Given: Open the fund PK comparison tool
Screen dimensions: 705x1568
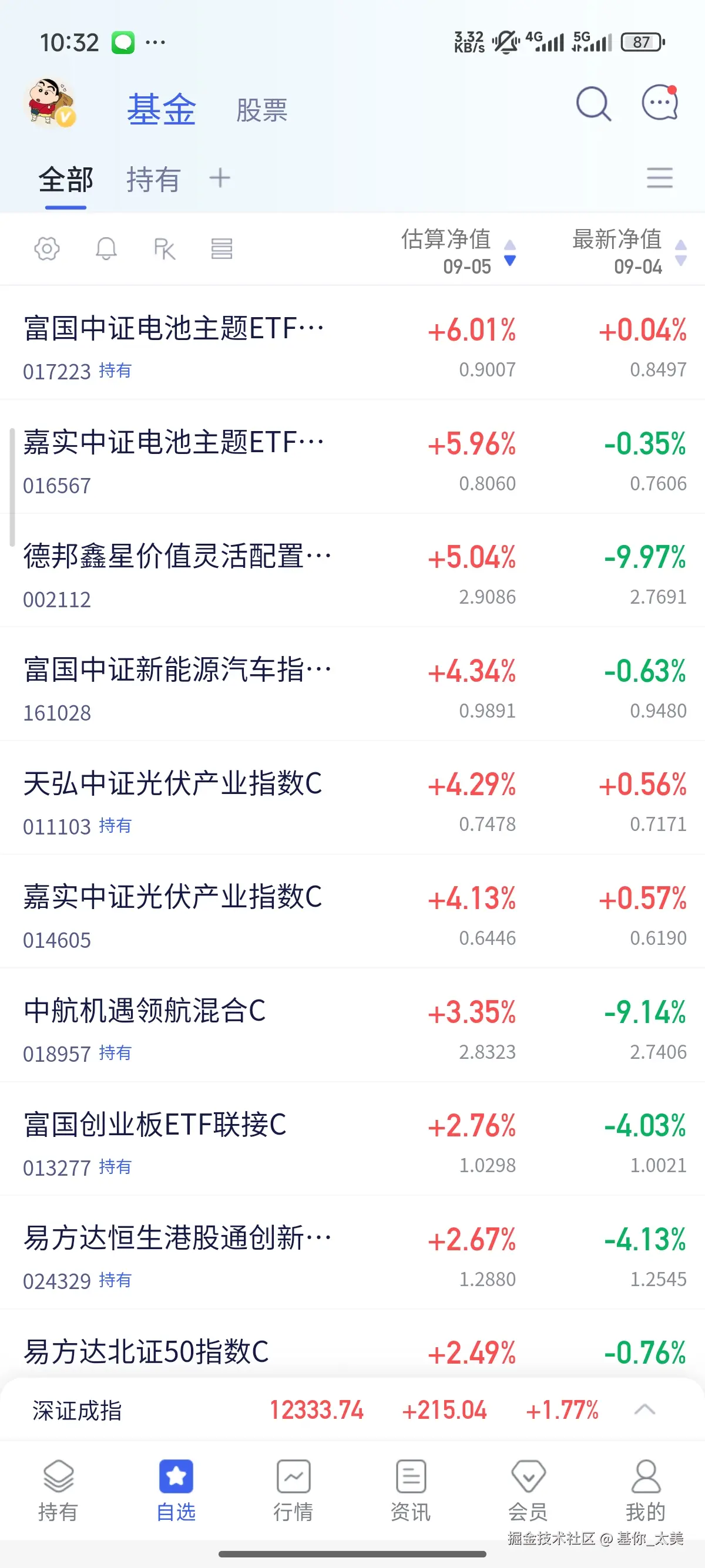Looking at the screenshot, I should click(163, 248).
